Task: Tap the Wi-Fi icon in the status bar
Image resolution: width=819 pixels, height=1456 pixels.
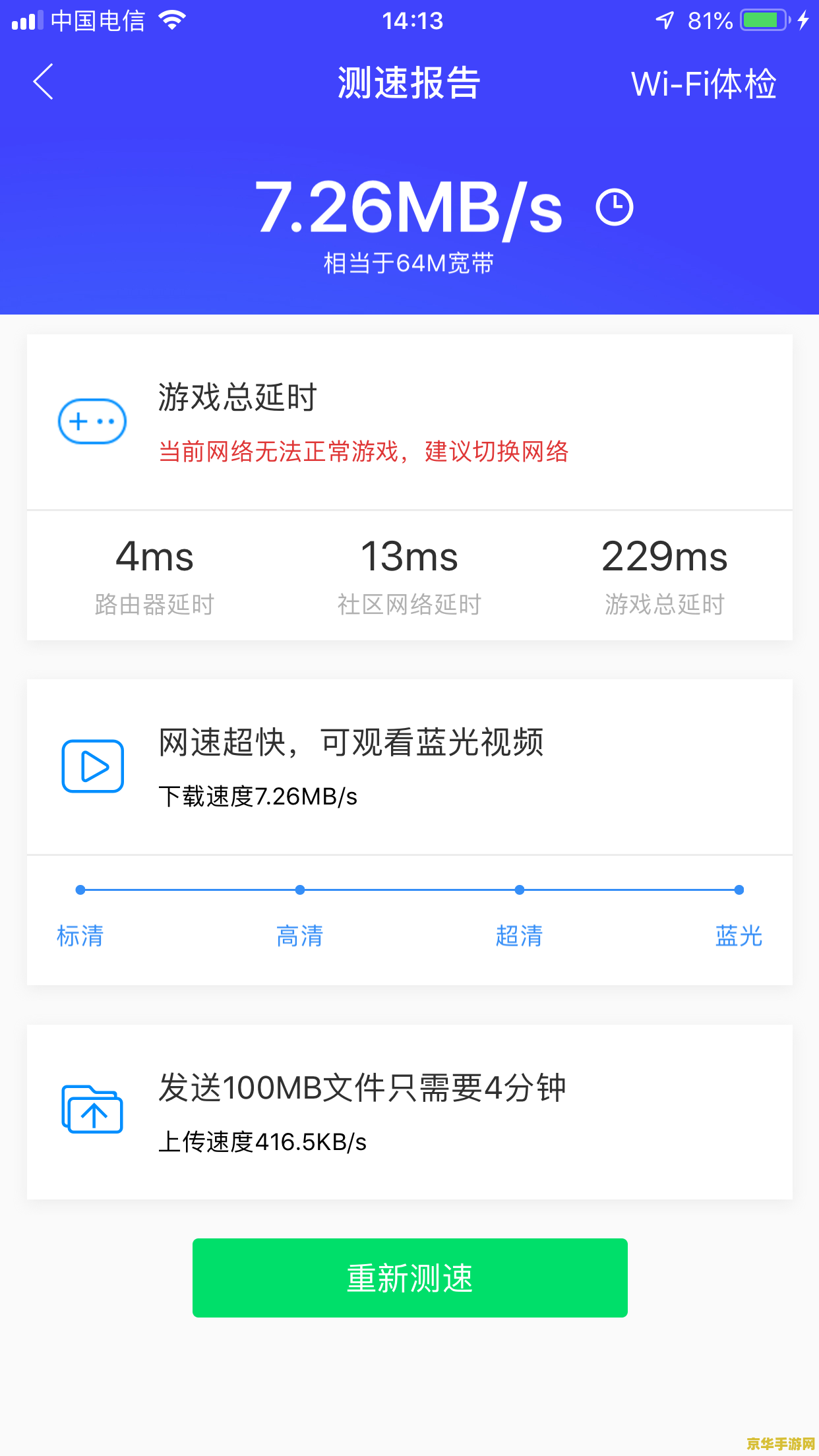Action: point(171,20)
